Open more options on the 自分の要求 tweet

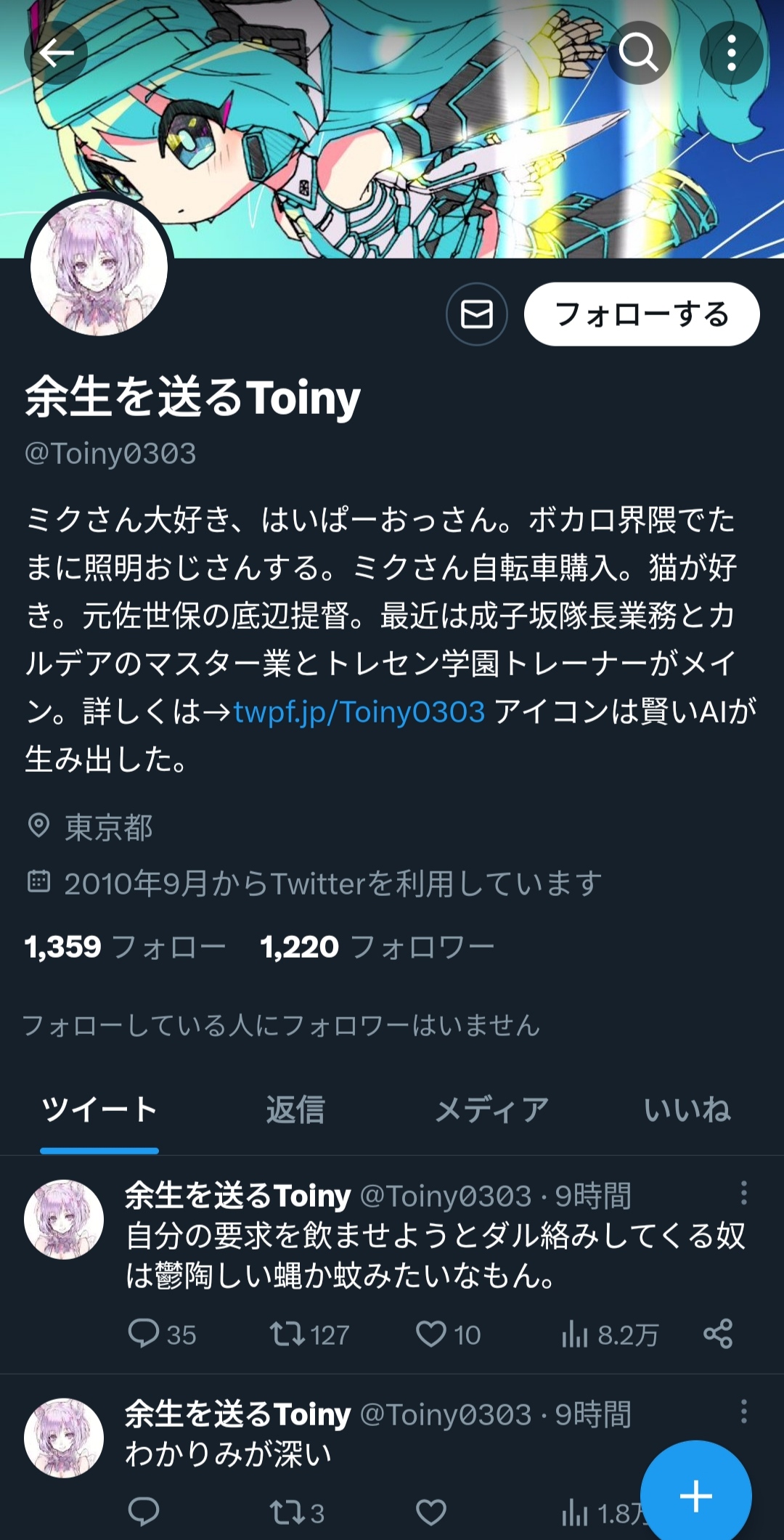tap(743, 1193)
